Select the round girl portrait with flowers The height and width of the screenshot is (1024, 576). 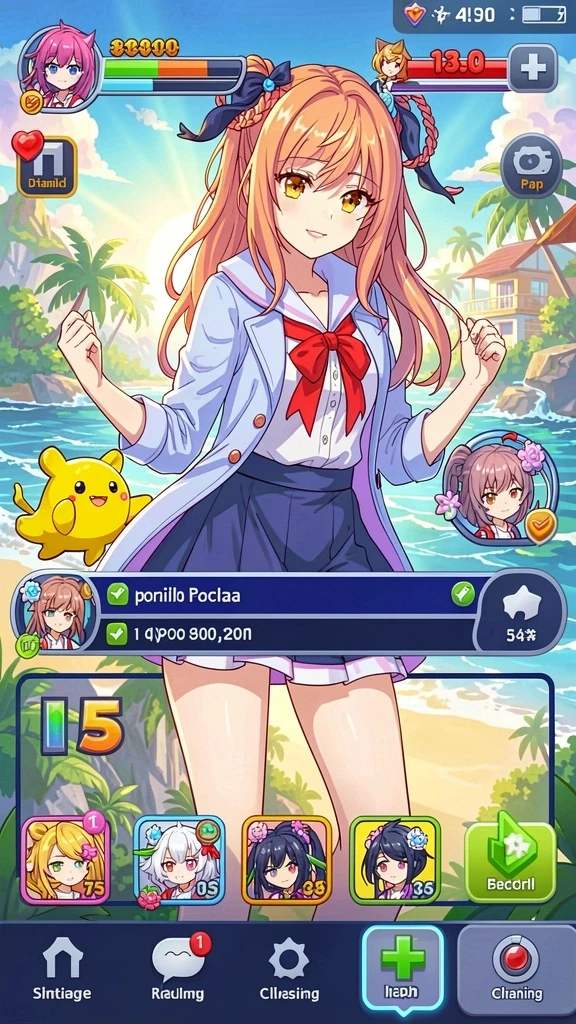coord(500,487)
